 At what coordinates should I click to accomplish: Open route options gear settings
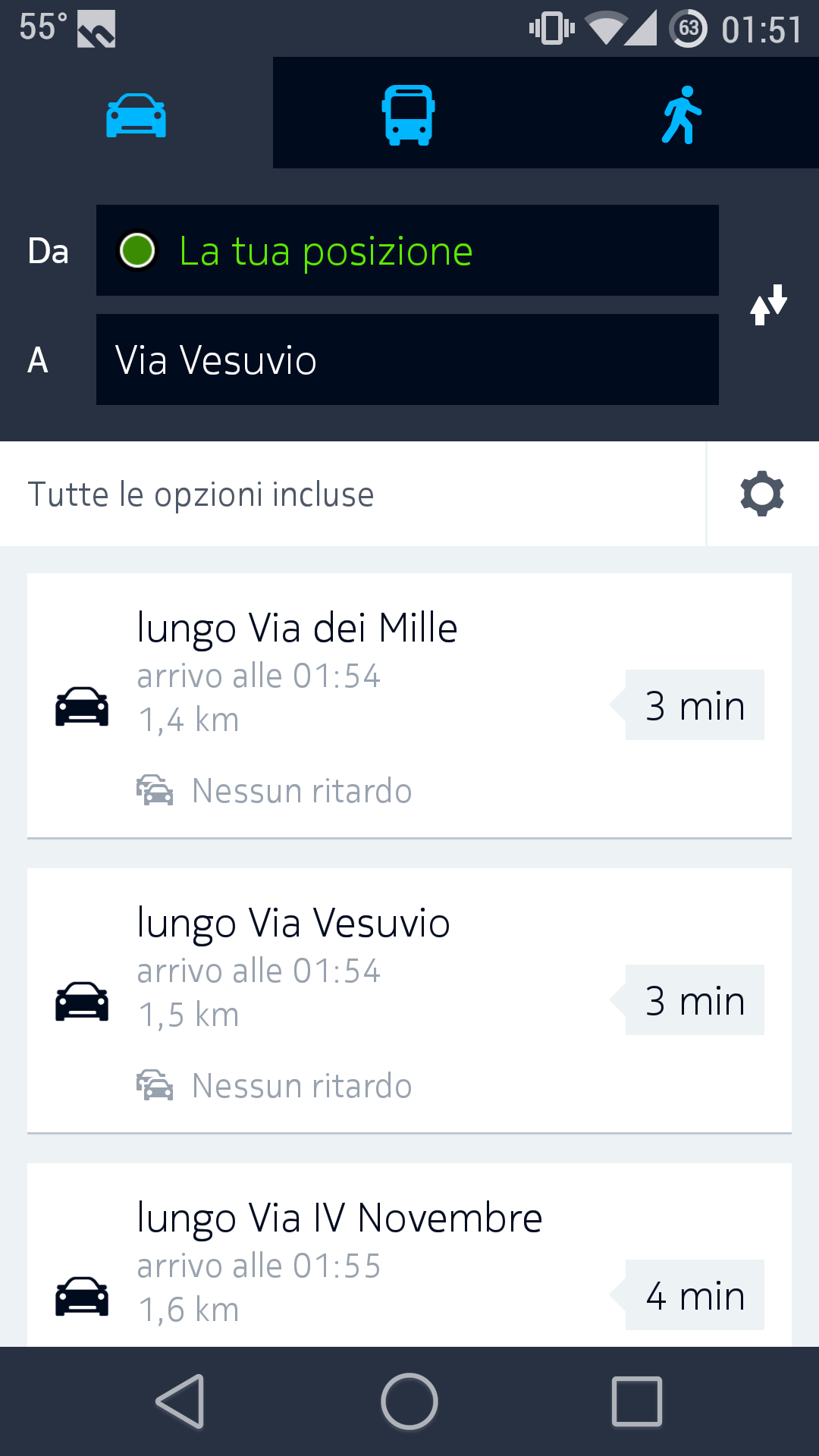(x=762, y=494)
